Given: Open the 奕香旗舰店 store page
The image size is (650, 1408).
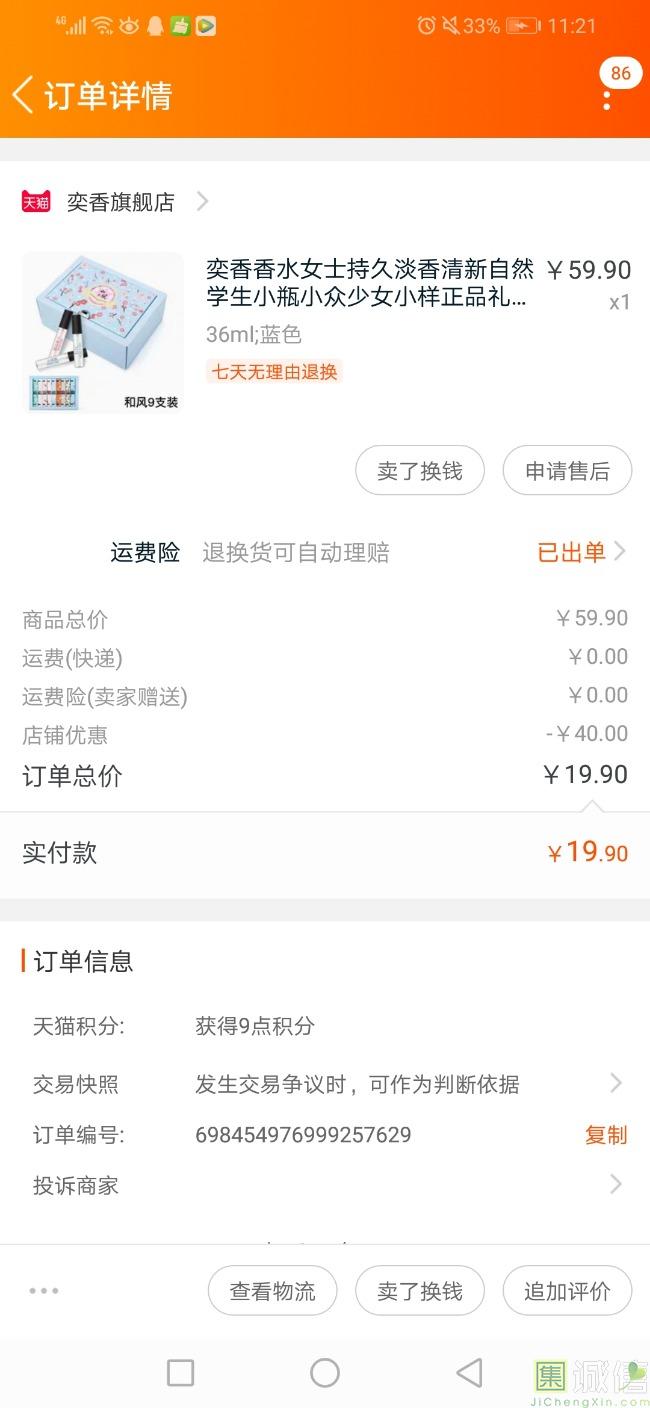Looking at the screenshot, I should (115, 202).
